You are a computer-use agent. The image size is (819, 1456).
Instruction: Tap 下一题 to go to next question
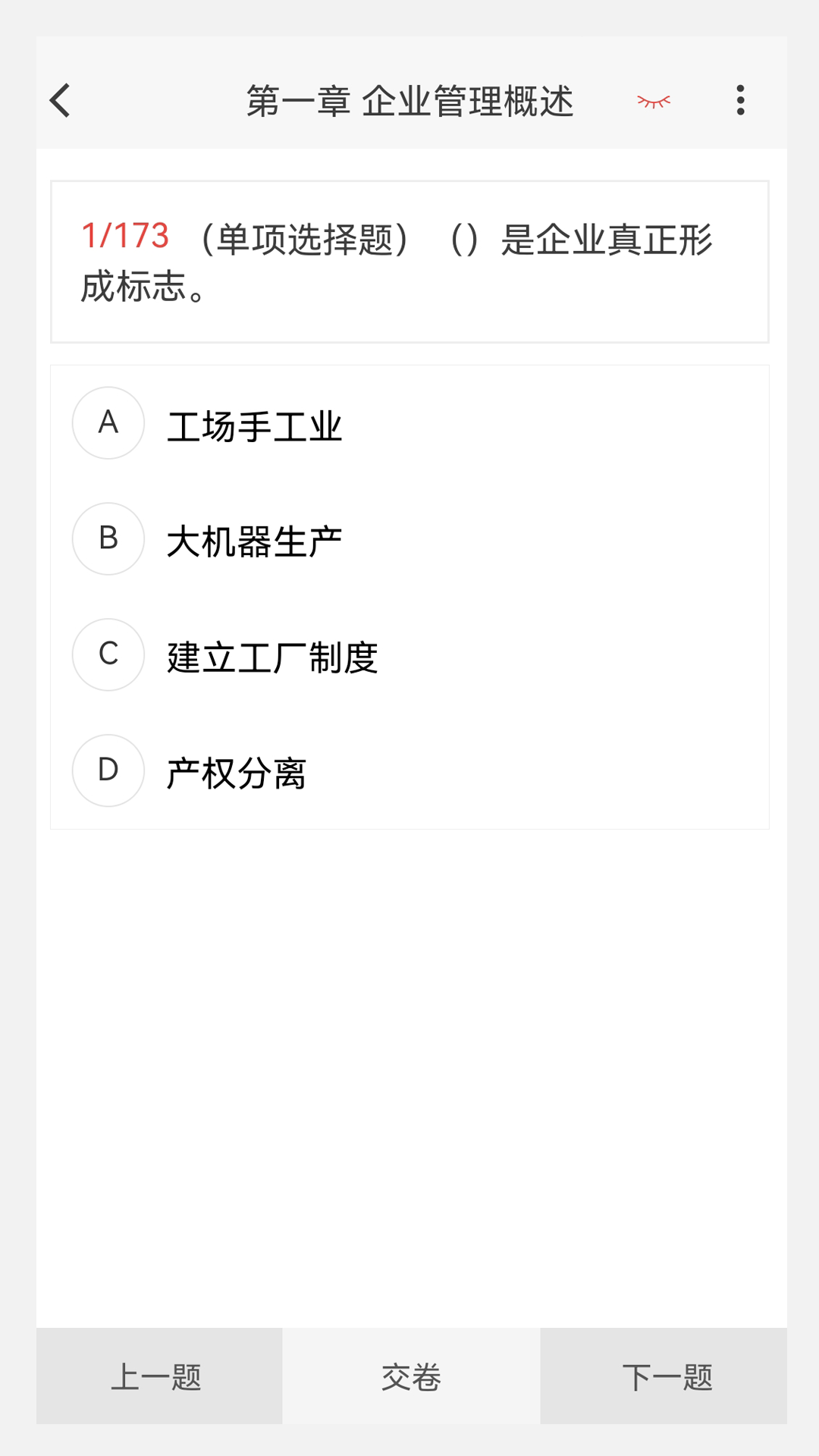point(667,1376)
